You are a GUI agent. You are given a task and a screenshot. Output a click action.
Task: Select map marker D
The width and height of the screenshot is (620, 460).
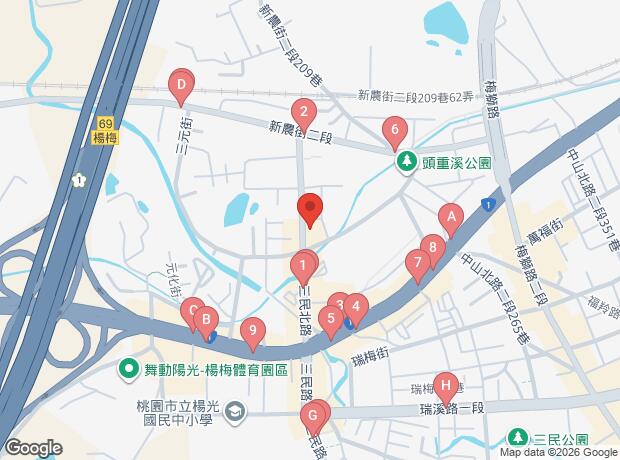(x=181, y=86)
